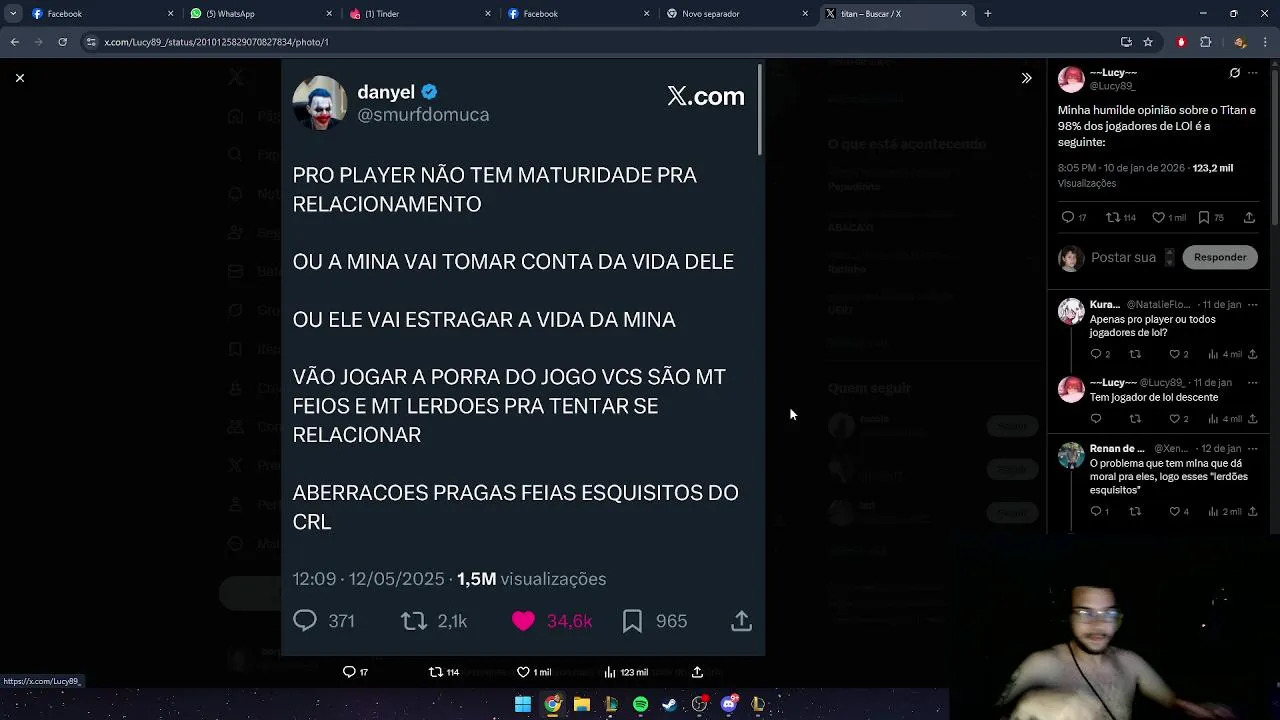Share the post from the bottom action bar

(x=697, y=672)
